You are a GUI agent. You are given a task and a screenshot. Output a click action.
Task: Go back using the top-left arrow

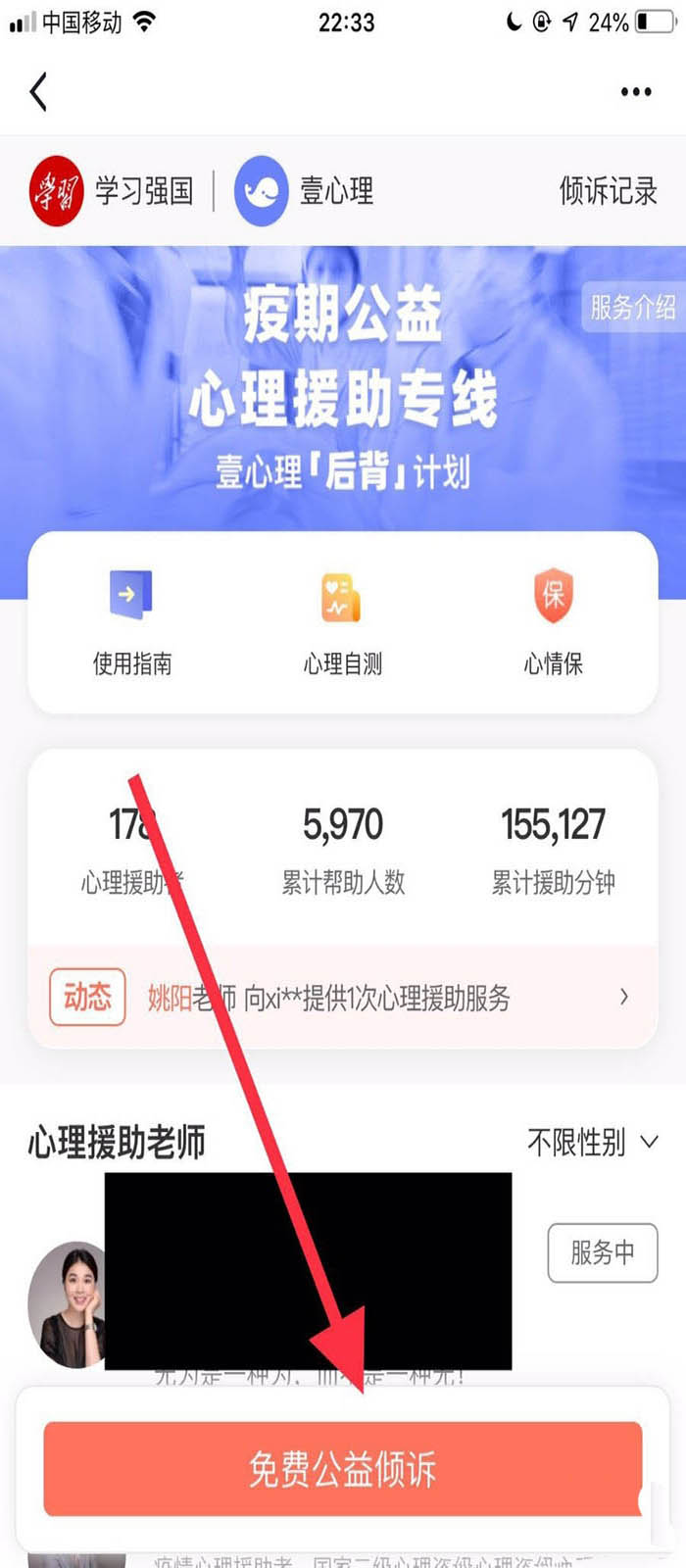pyautogui.click(x=39, y=93)
